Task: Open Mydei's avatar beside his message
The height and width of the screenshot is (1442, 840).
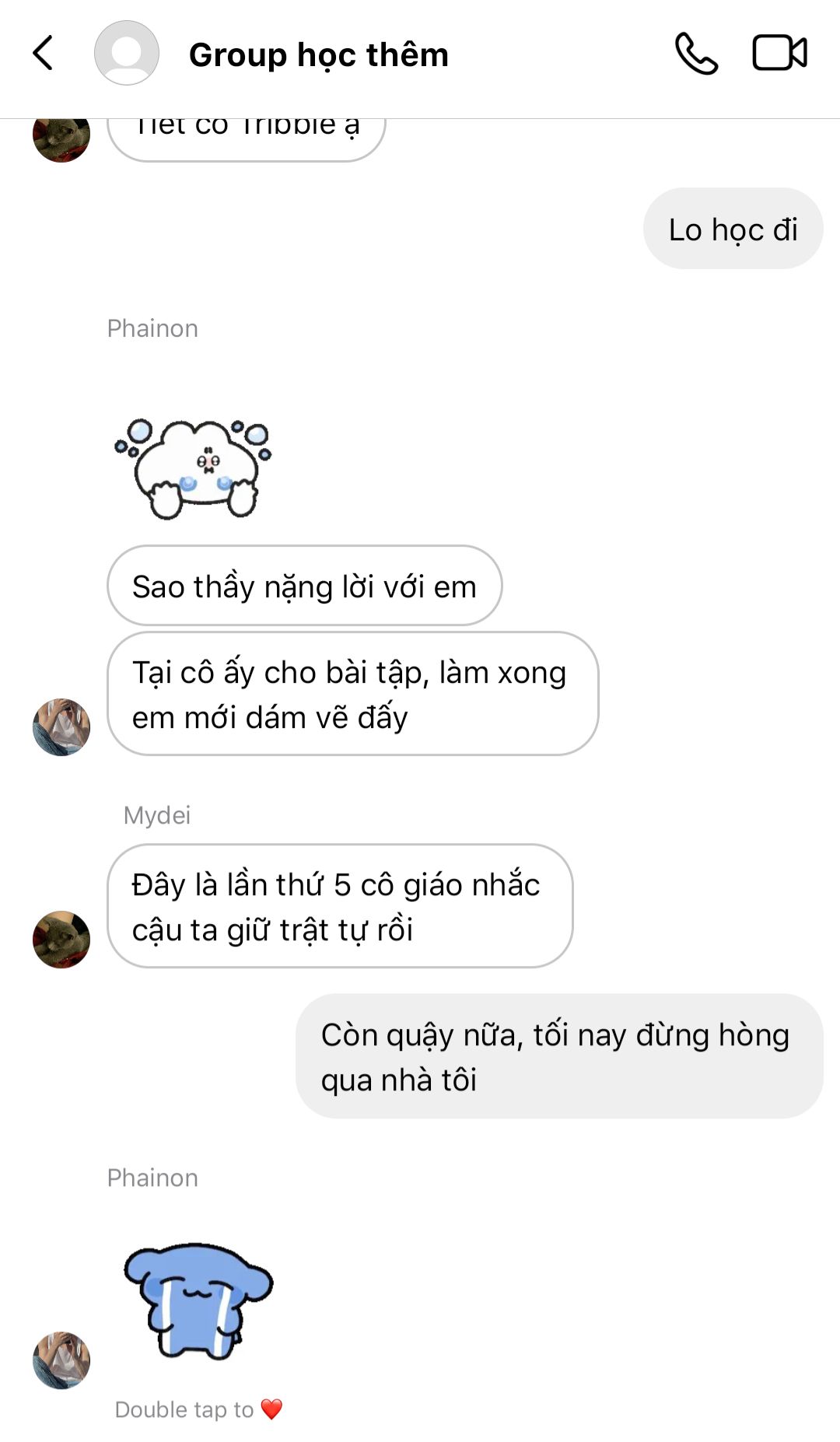Action: [x=61, y=940]
